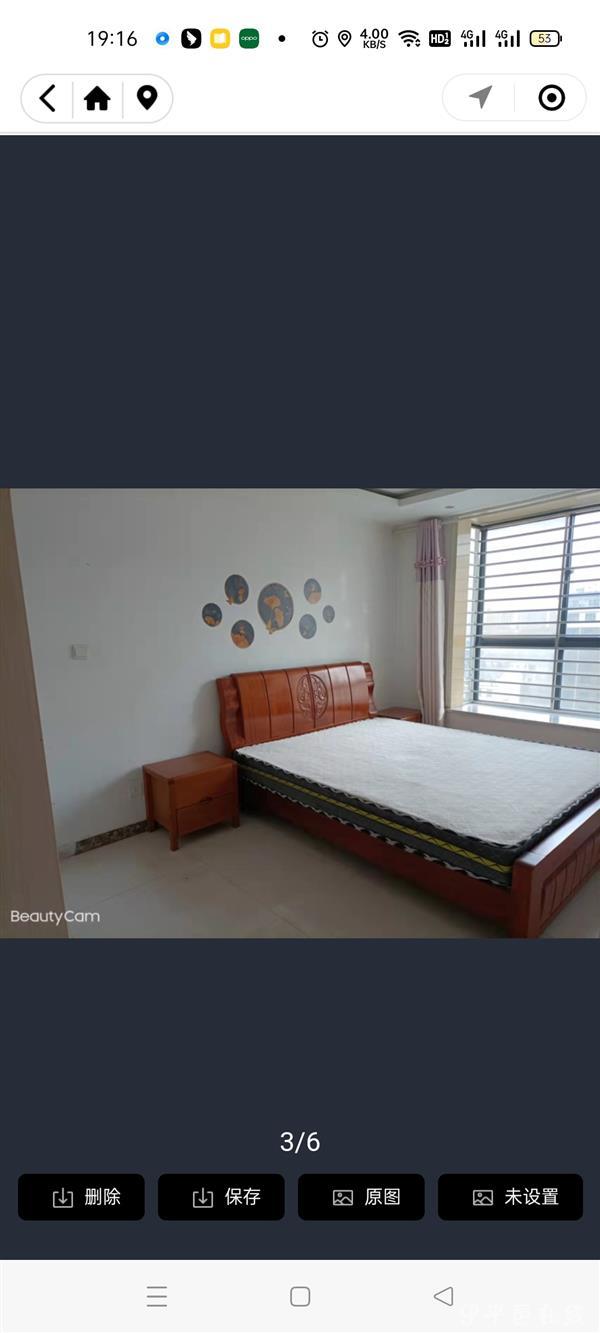This screenshot has height=1333, width=600.
Task: Tap the circular target icon
Action: (x=551, y=97)
